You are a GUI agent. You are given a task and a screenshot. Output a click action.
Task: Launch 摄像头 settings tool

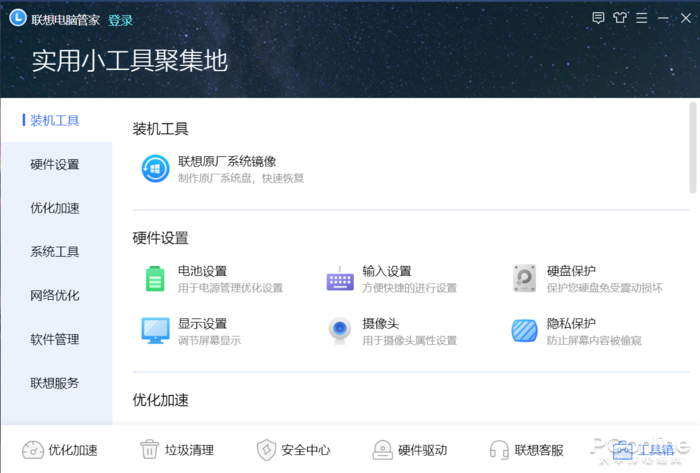coord(380,324)
